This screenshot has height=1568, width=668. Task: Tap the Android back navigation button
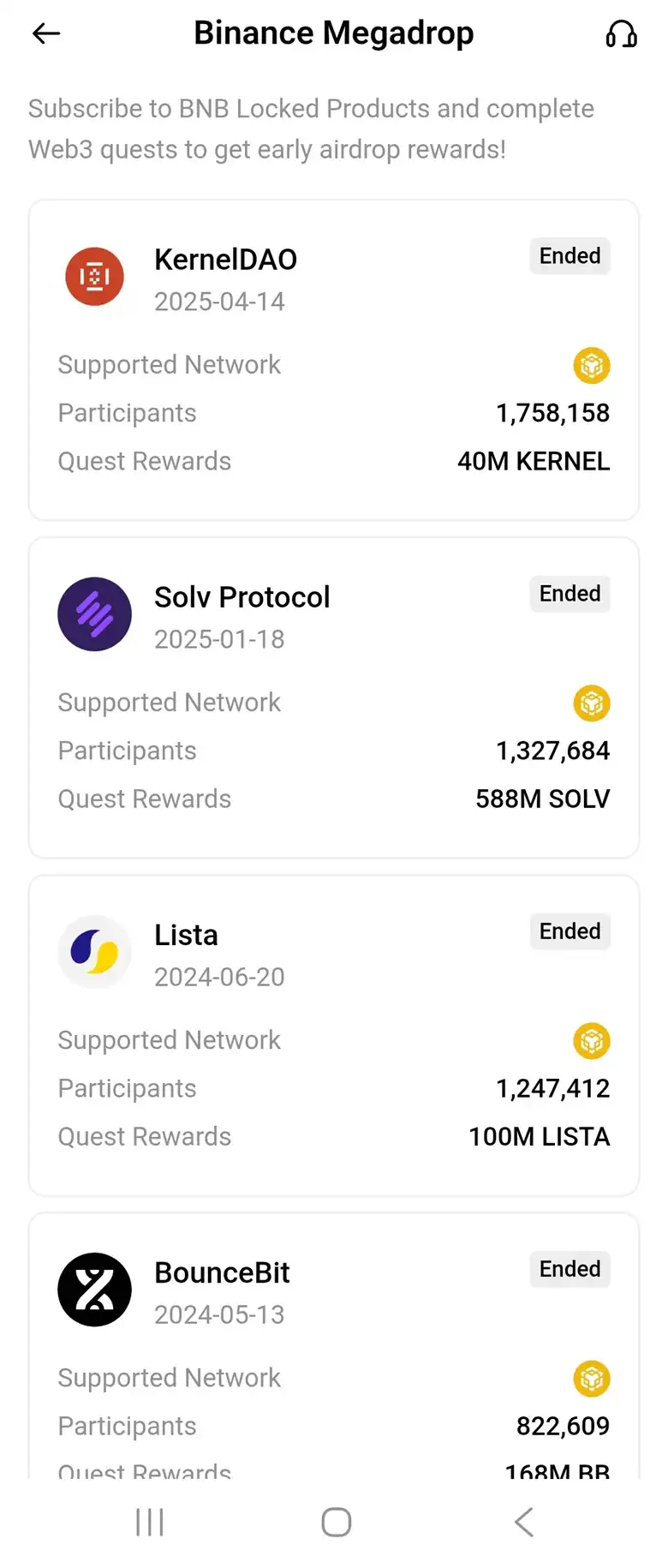coord(523,1523)
